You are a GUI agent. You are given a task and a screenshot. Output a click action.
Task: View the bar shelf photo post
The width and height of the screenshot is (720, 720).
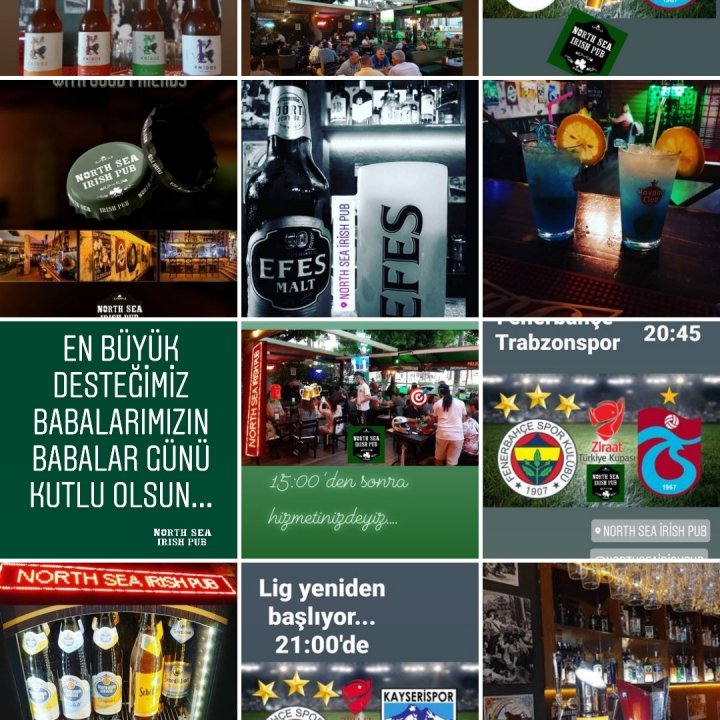coord(601,642)
